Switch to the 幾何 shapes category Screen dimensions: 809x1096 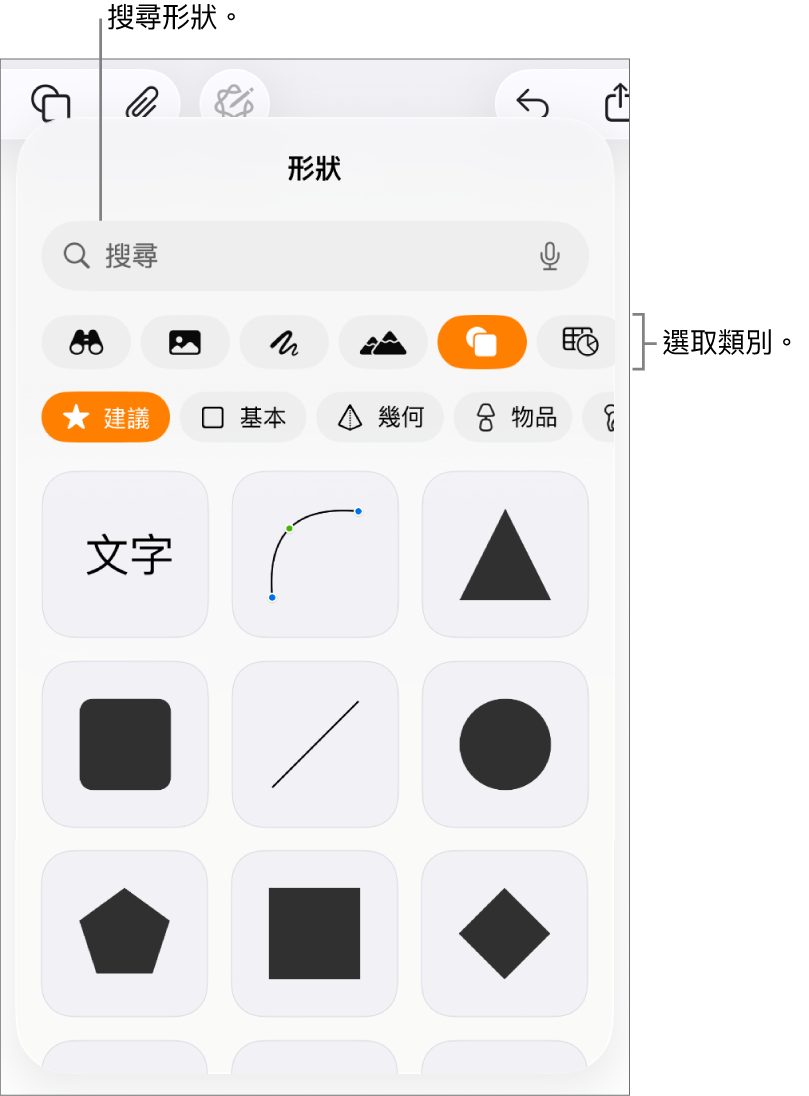coord(380,418)
